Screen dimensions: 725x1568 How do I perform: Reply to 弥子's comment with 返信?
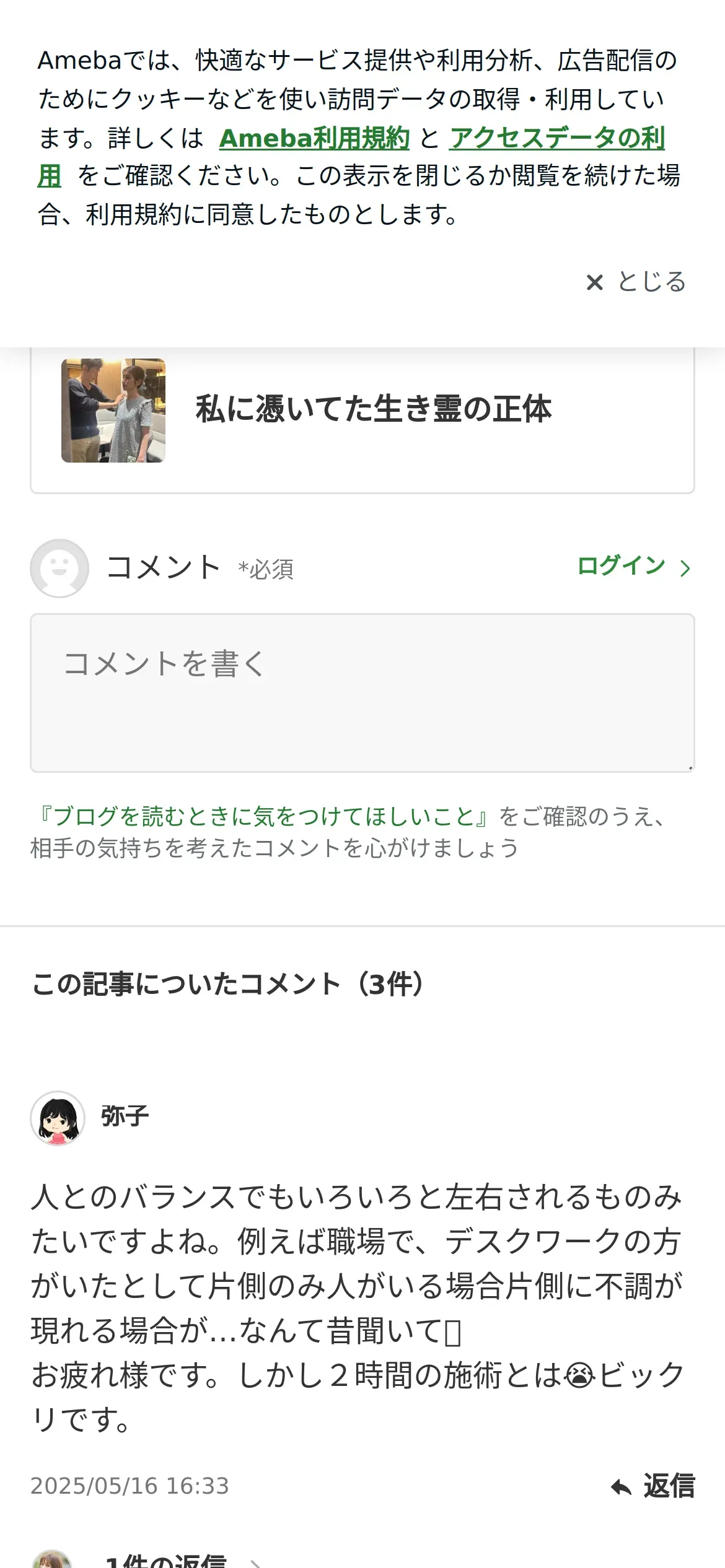(653, 1486)
